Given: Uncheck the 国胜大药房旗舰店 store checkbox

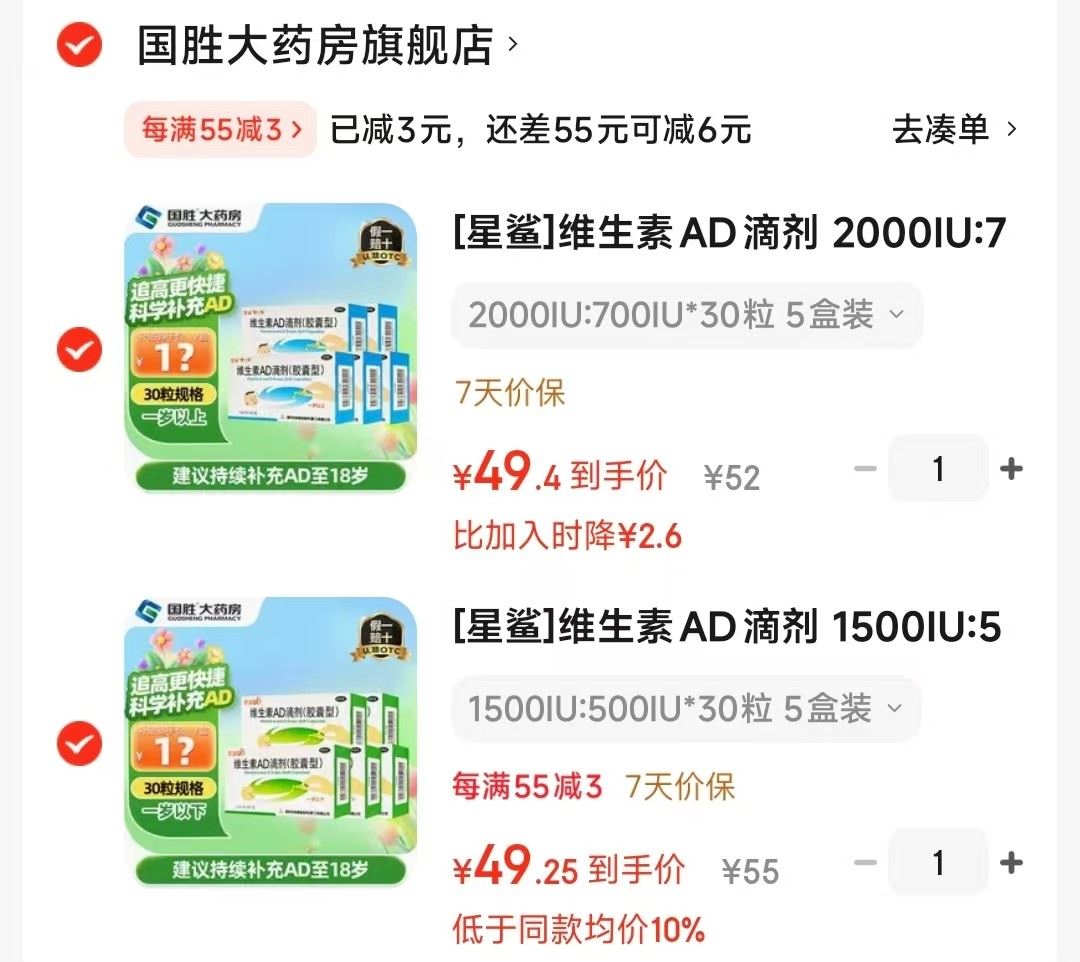Looking at the screenshot, I should click(79, 45).
